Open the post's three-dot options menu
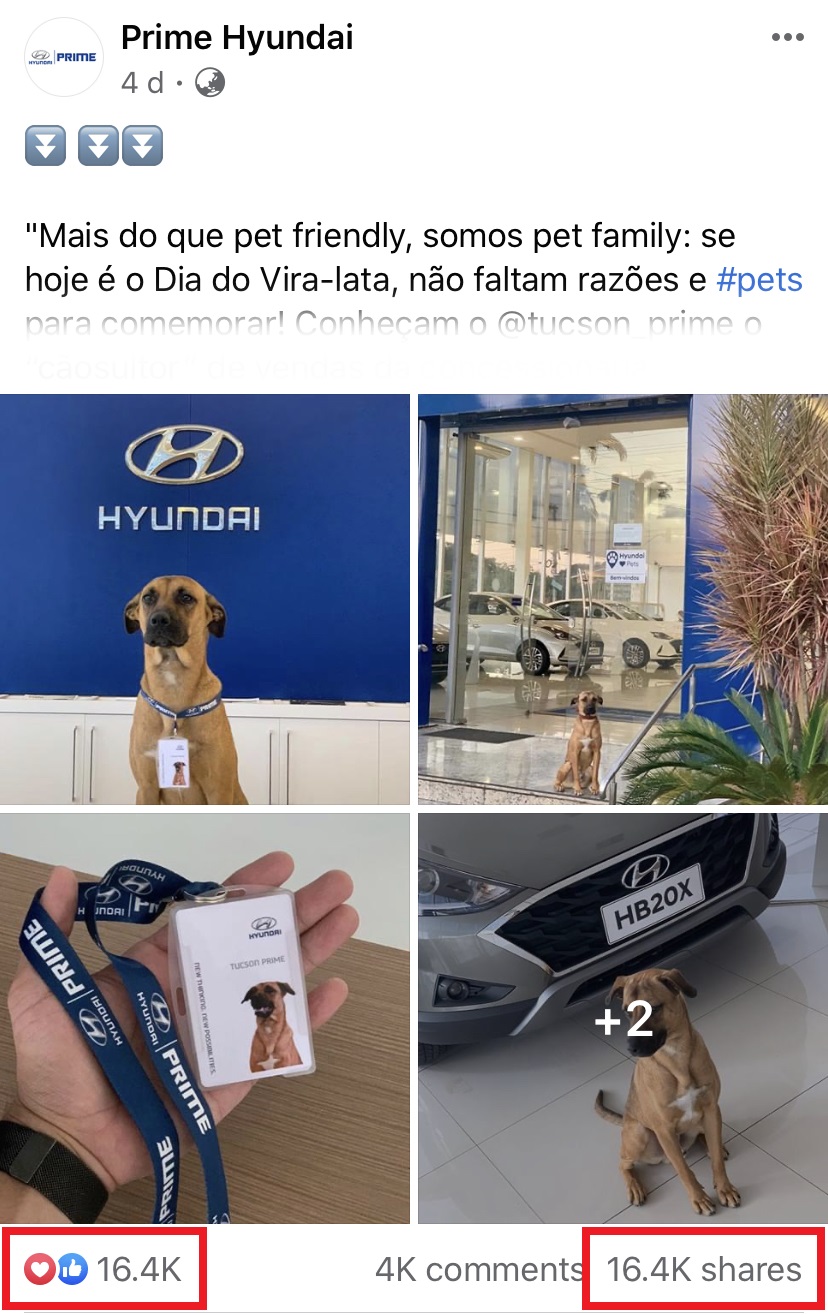The width and height of the screenshot is (828, 1315). pyautogui.click(x=787, y=38)
